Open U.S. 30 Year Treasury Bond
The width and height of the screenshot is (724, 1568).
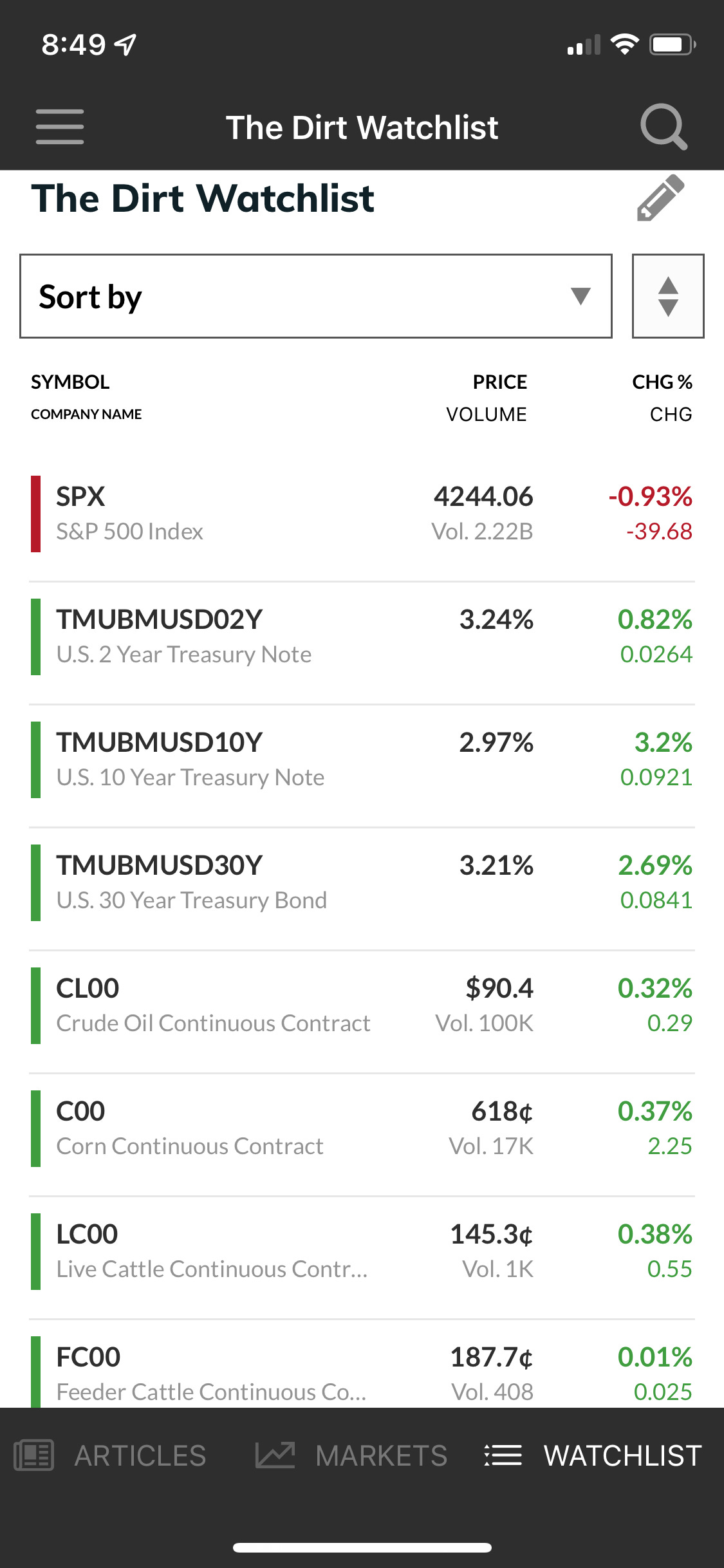(362, 882)
